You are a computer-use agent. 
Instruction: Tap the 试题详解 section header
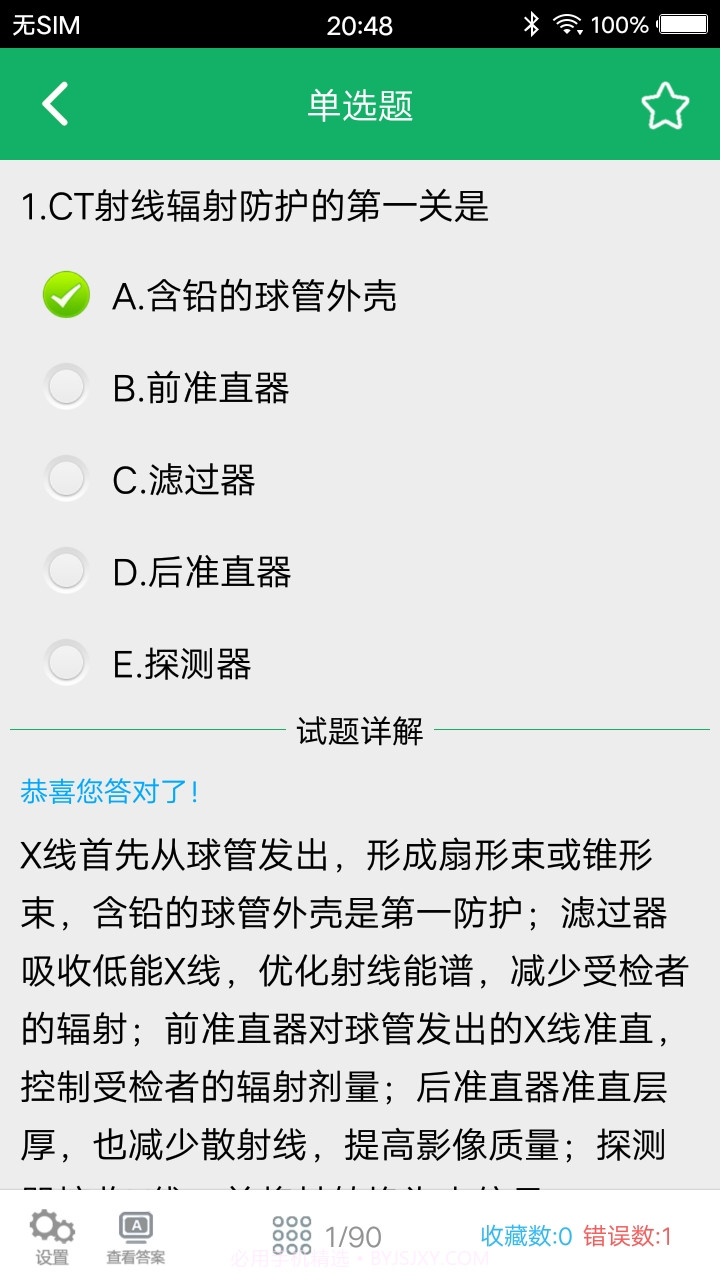[x=360, y=730]
